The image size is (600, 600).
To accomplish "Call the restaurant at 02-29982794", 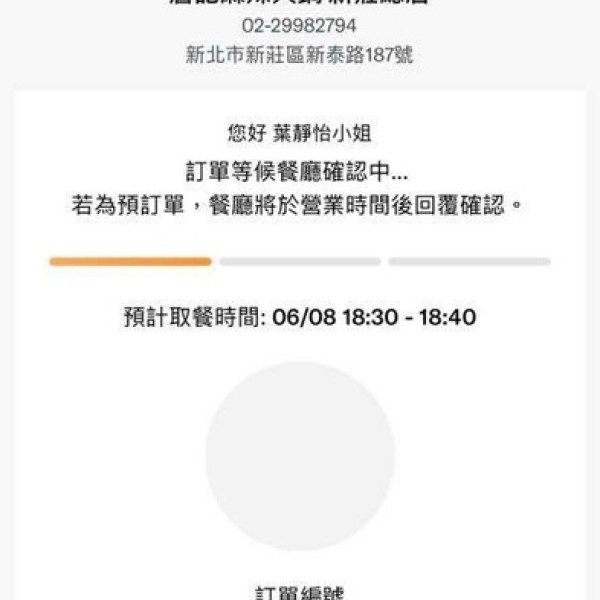I will pos(299,25).
